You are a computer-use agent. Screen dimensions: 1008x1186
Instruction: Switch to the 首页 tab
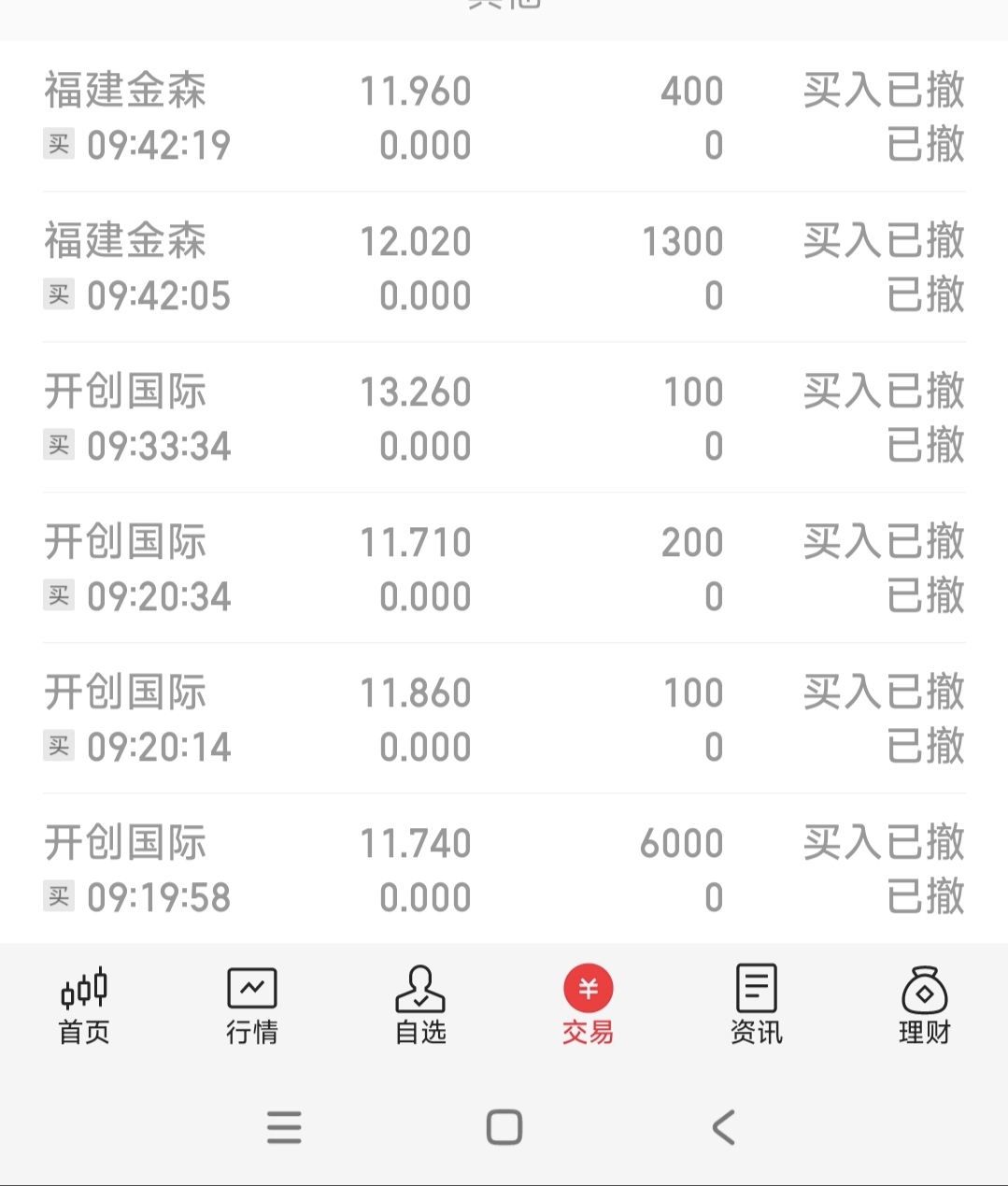pos(84,1005)
